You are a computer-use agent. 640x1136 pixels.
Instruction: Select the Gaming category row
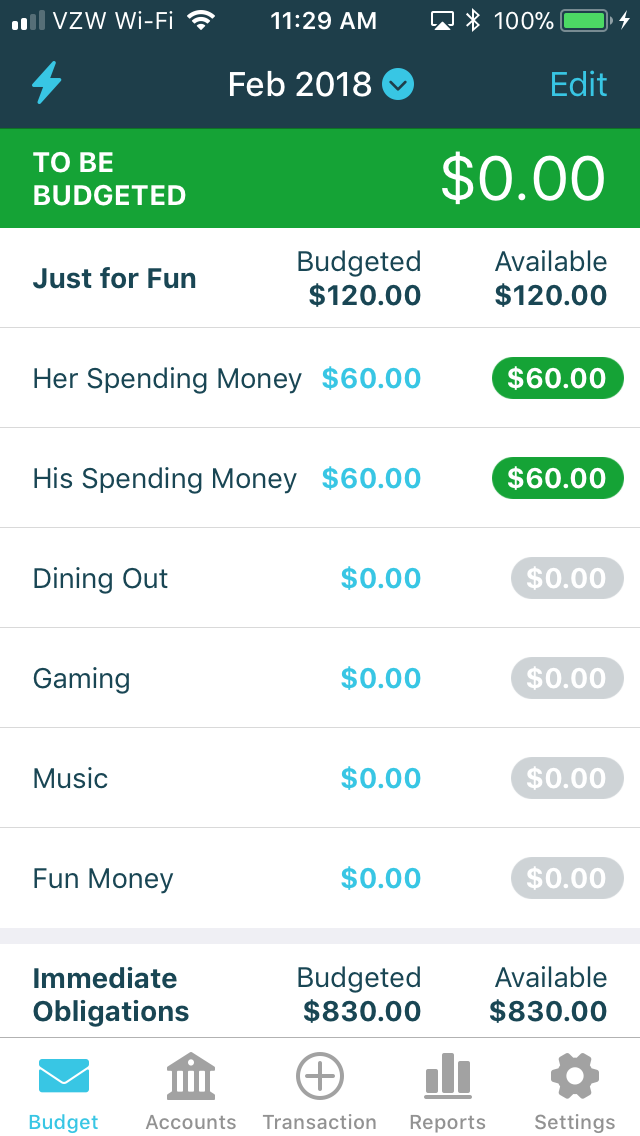pyautogui.click(x=320, y=678)
